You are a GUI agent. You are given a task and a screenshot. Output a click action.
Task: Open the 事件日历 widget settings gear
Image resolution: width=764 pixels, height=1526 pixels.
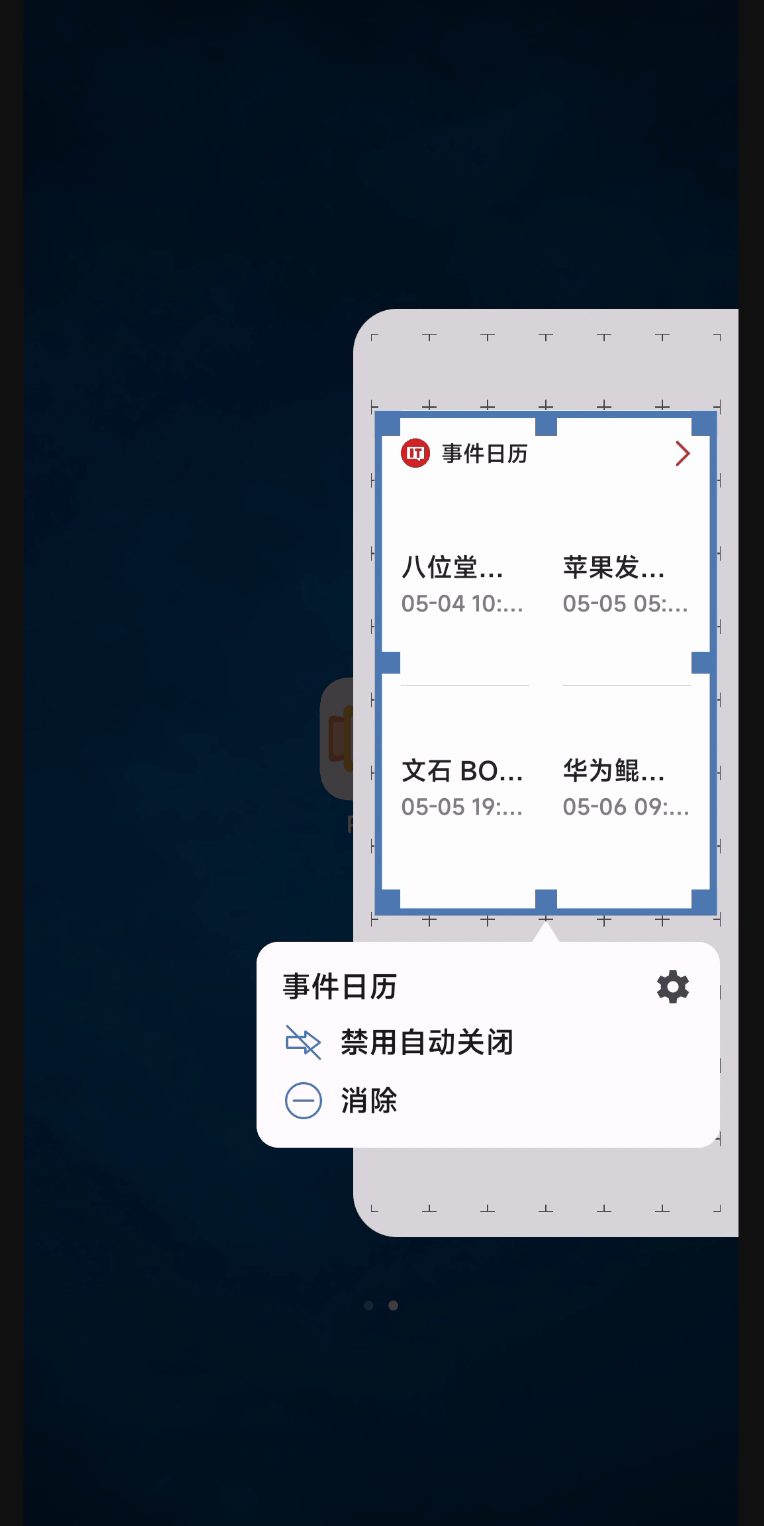coord(672,987)
